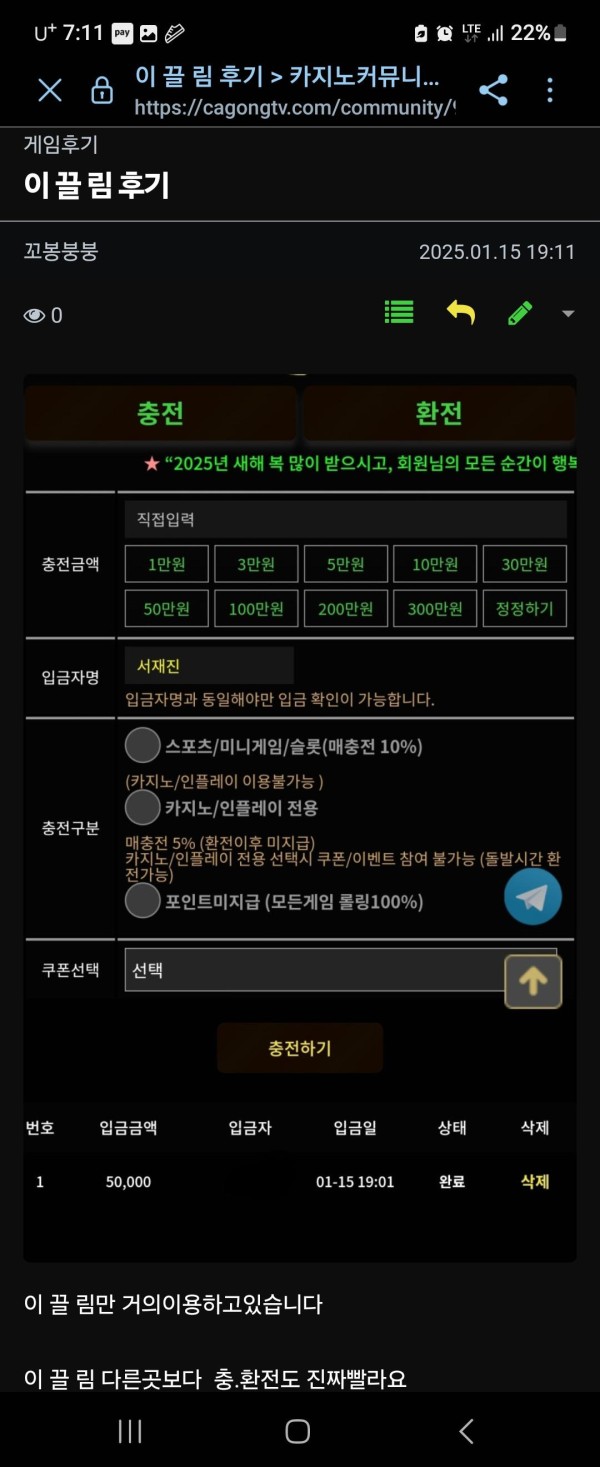Tap the yellow reply arrow icon

point(460,313)
